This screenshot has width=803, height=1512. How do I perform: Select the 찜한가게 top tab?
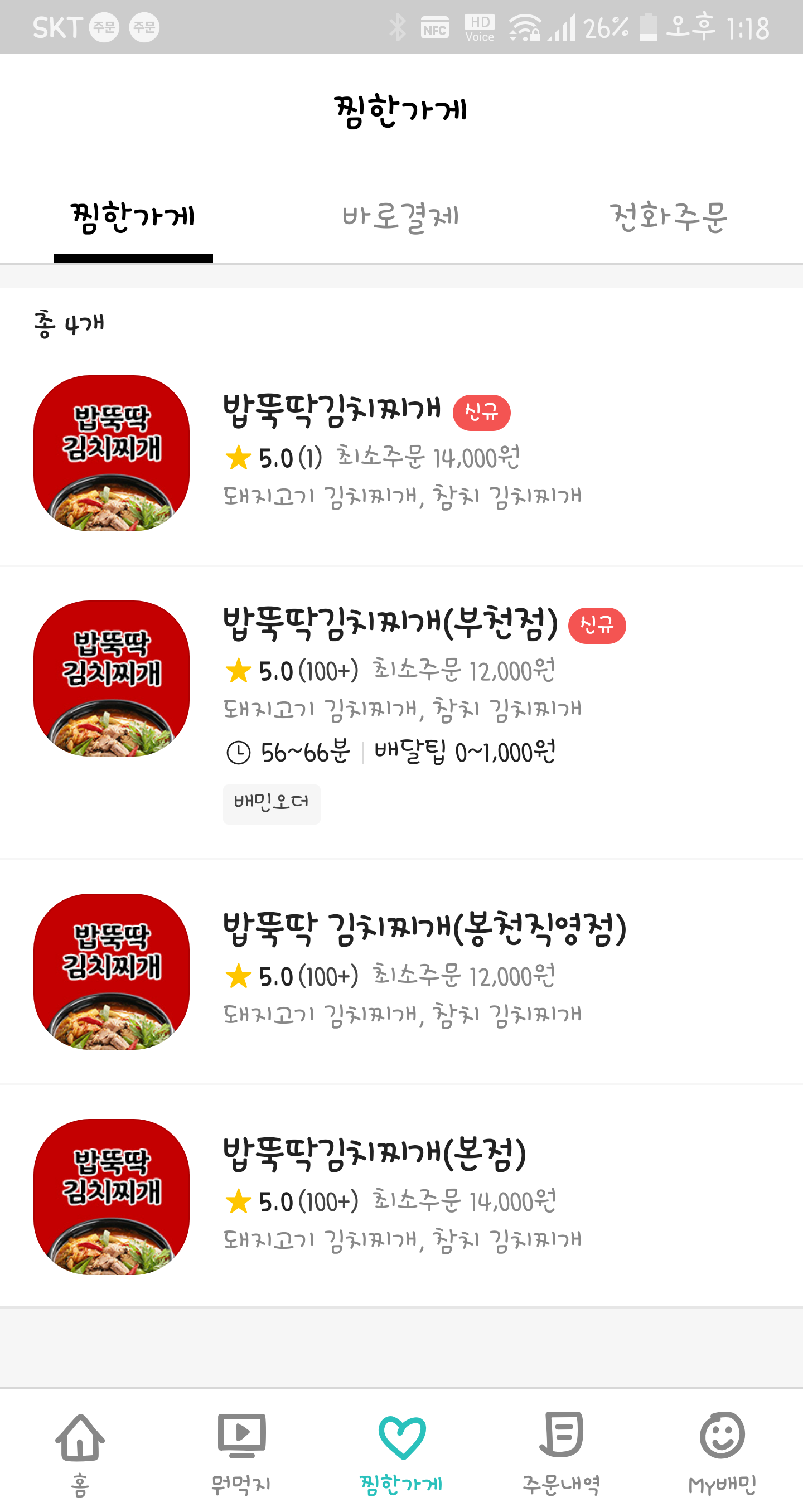point(133,218)
